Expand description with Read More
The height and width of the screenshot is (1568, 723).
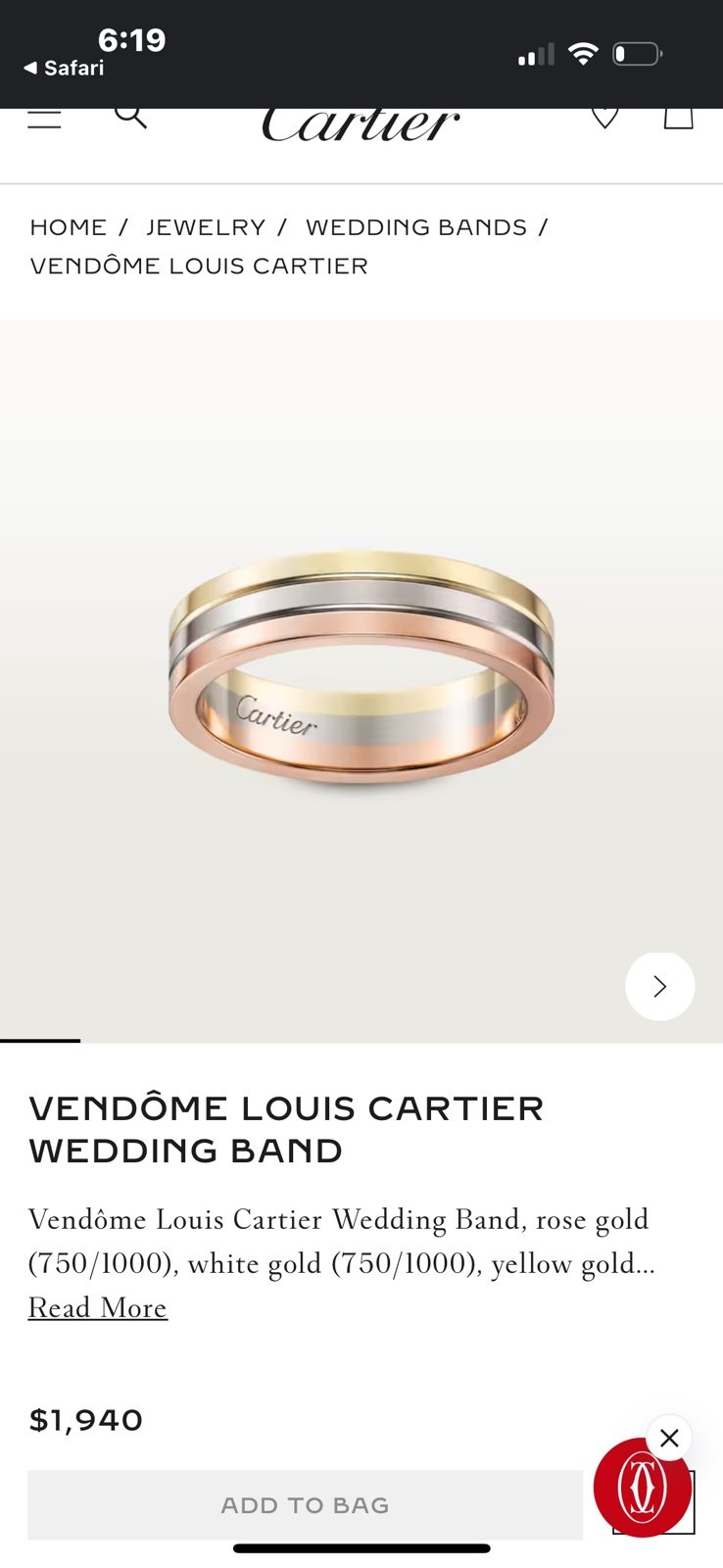[x=98, y=1308]
